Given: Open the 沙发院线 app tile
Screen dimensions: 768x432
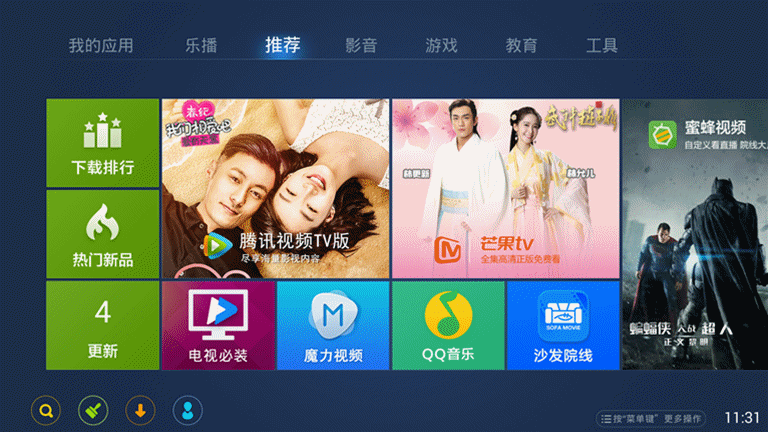Looking at the screenshot, I should tap(563, 325).
